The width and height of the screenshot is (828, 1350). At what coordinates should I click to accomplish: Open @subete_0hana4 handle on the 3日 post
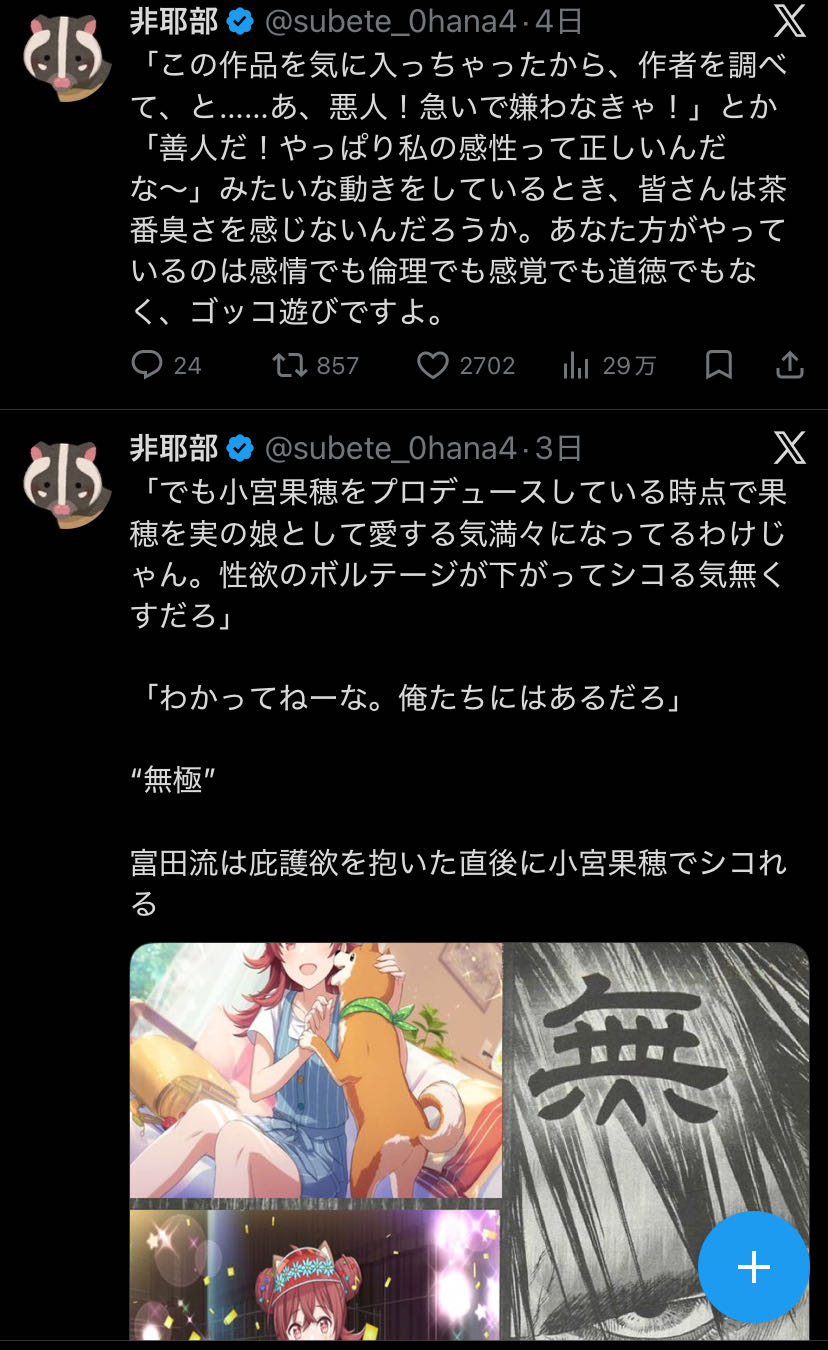[390, 448]
